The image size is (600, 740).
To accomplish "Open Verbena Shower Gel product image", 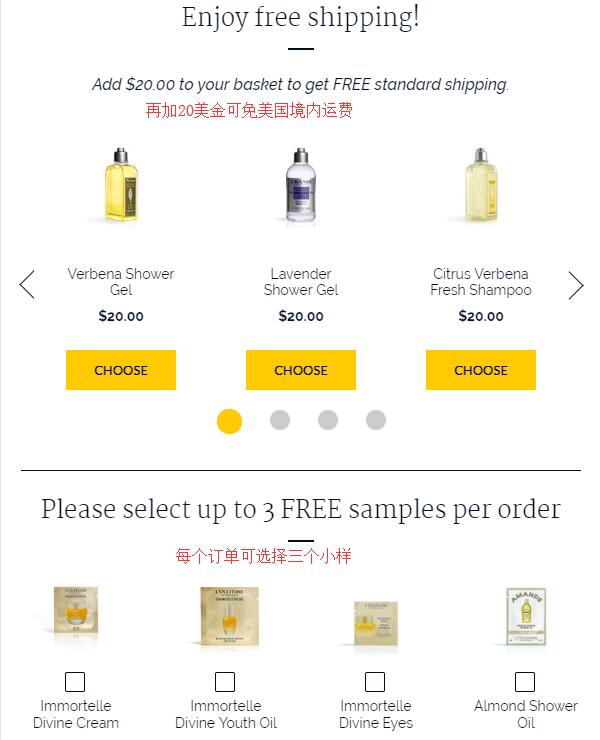I will click(121, 185).
